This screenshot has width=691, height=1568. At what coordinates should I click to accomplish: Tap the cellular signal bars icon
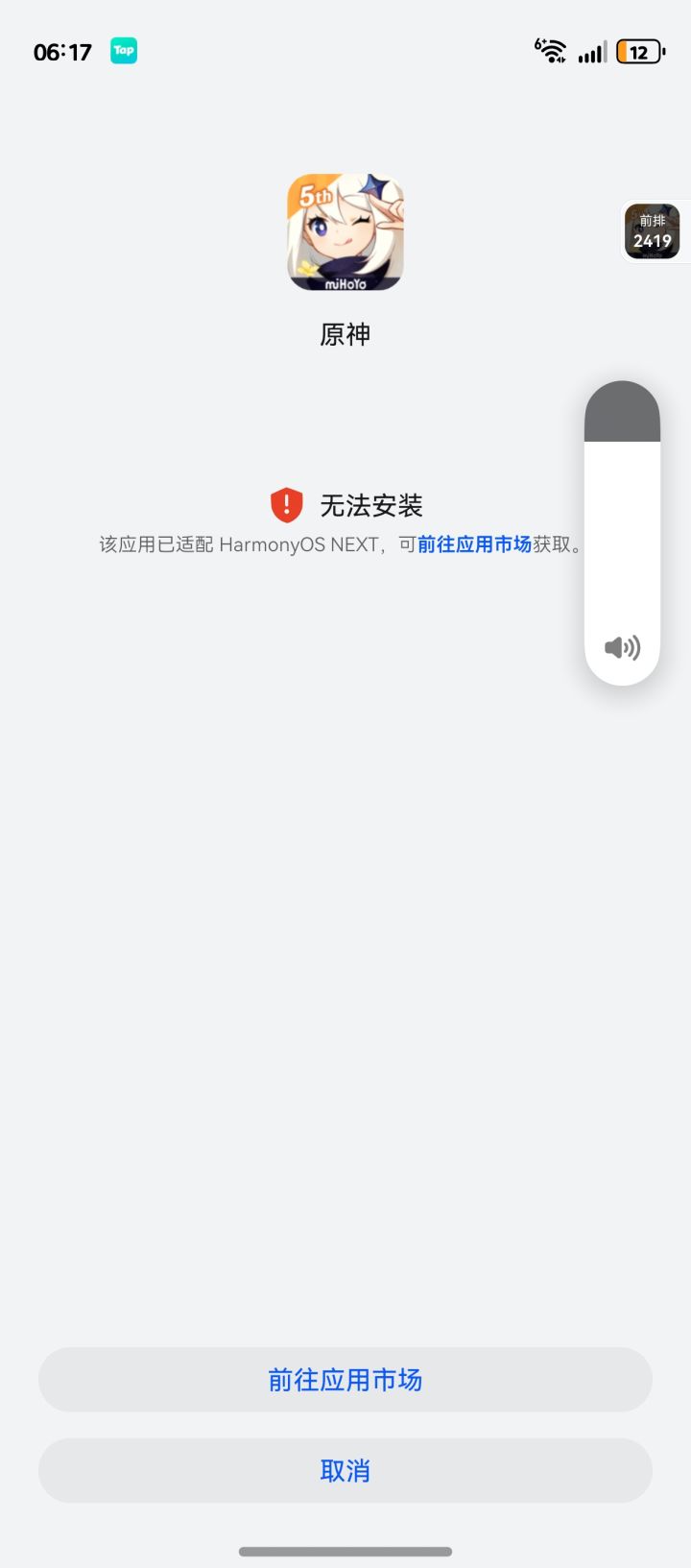590,53
